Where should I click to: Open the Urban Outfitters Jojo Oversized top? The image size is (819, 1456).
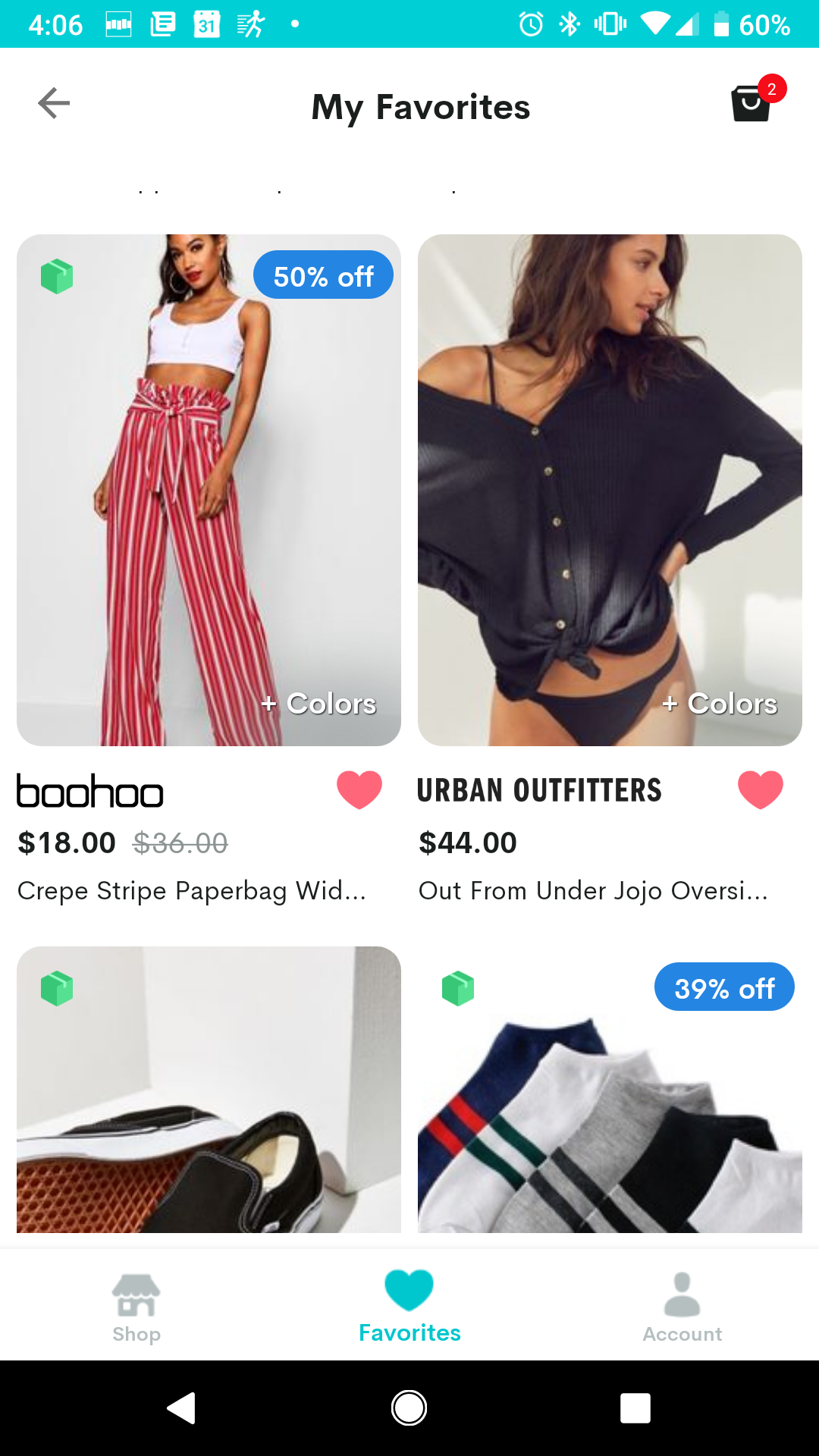click(x=610, y=490)
